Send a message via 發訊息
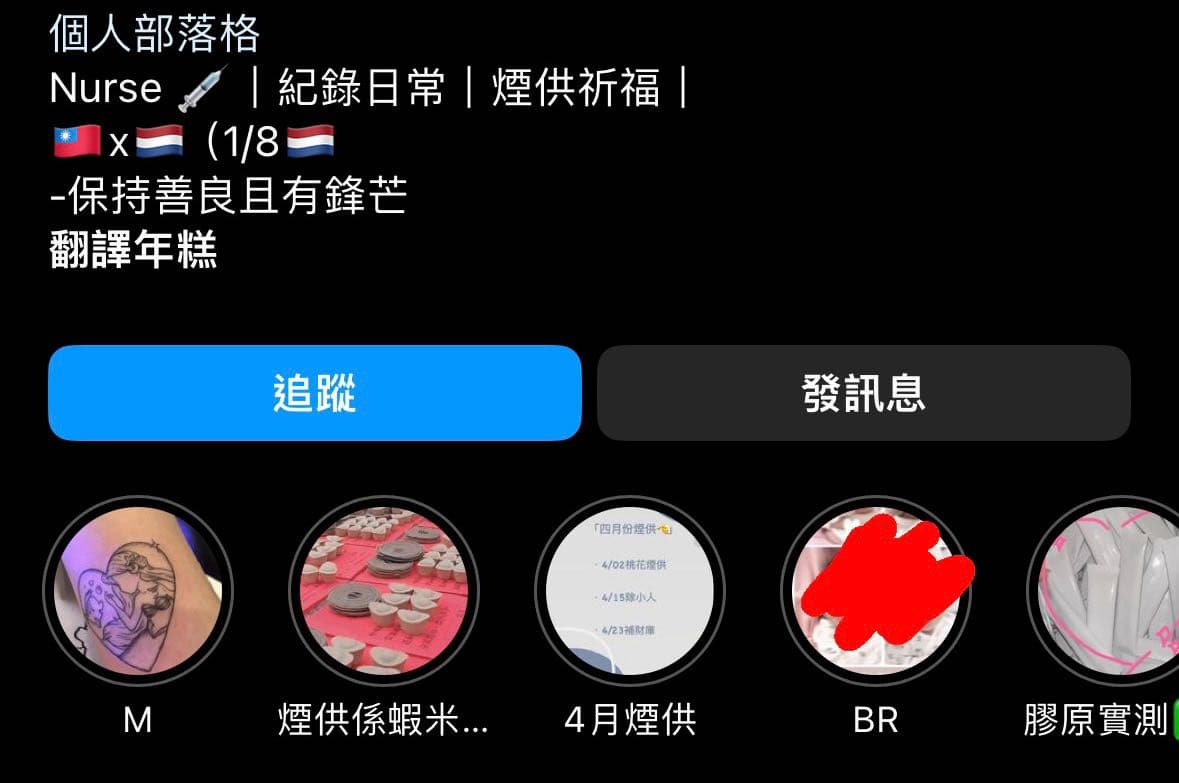Screen dimensions: 1179x783 863,393
